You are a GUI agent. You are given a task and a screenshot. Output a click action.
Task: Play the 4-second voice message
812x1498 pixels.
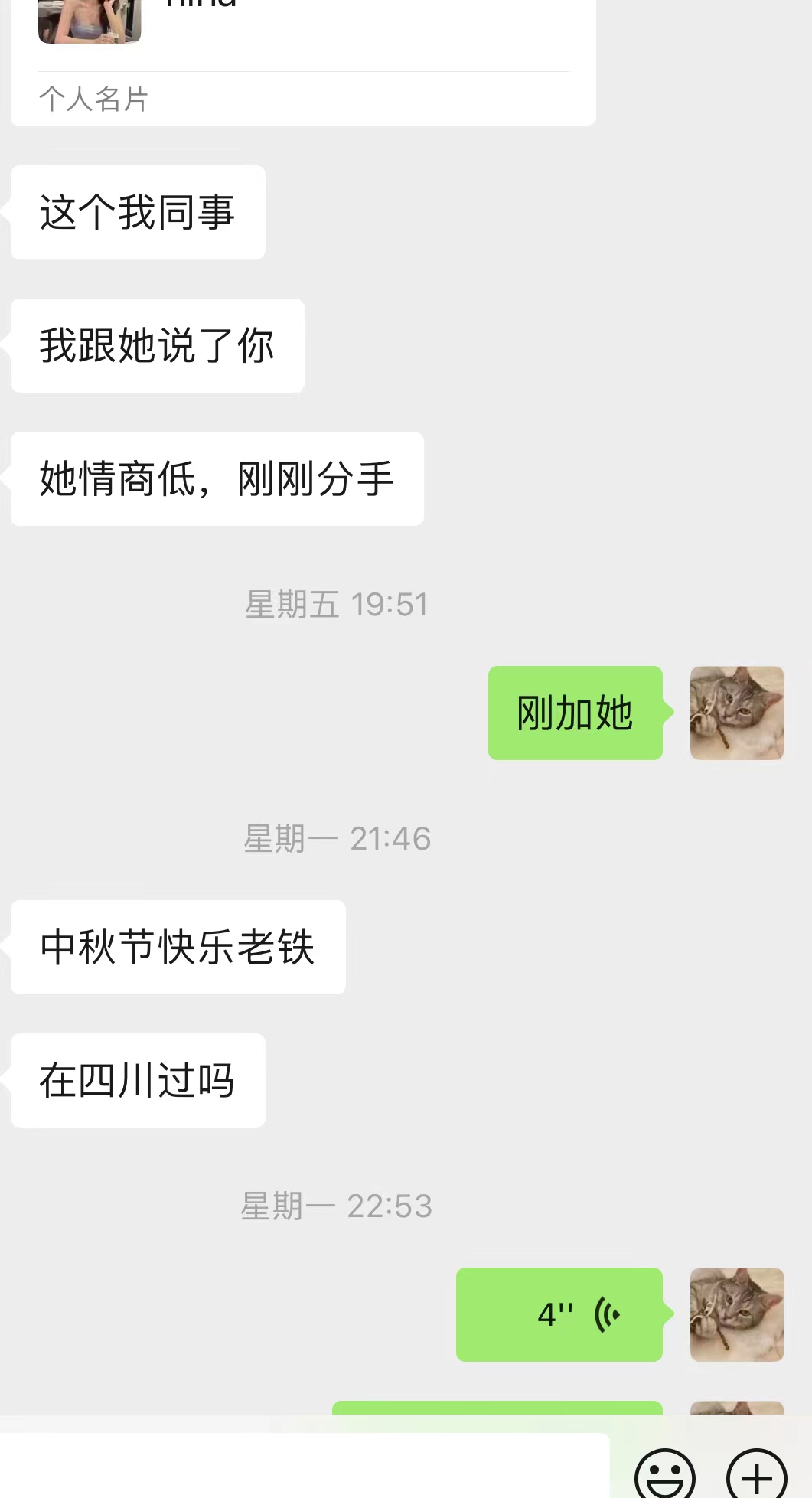tap(559, 1315)
